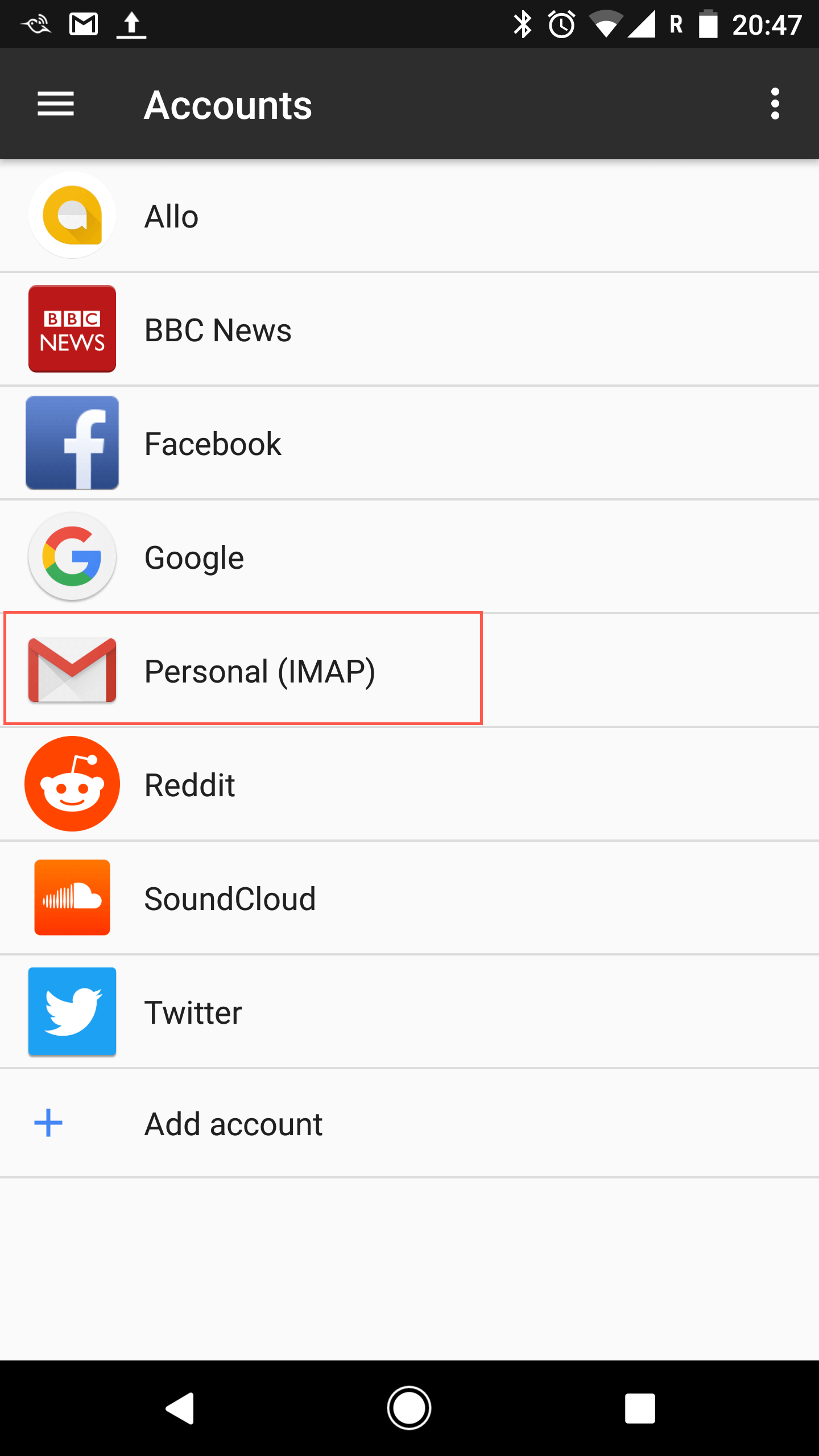The width and height of the screenshot is (819, 1456).
Task: Open the Reddit account
Action: coord(409,785)
